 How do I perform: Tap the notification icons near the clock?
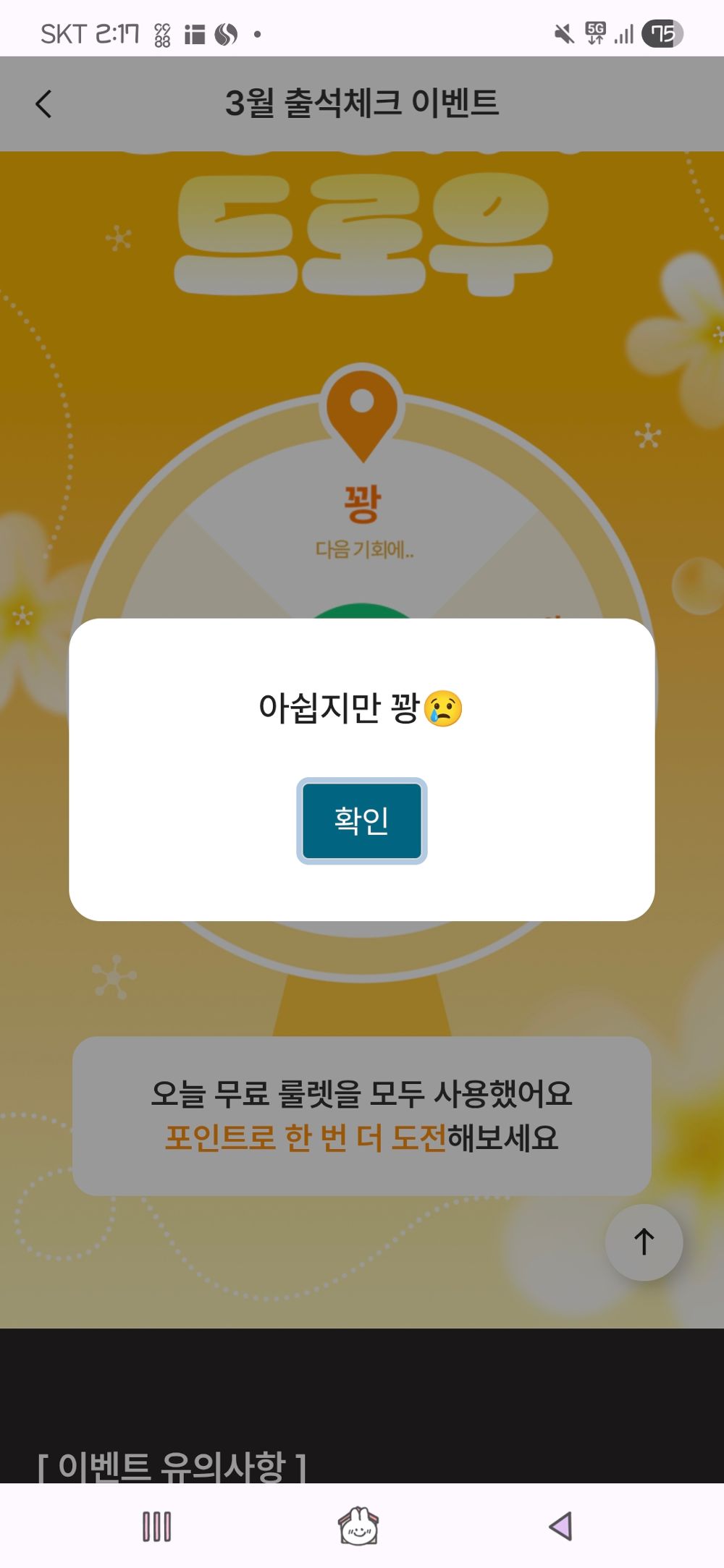[x=193, y=32]
